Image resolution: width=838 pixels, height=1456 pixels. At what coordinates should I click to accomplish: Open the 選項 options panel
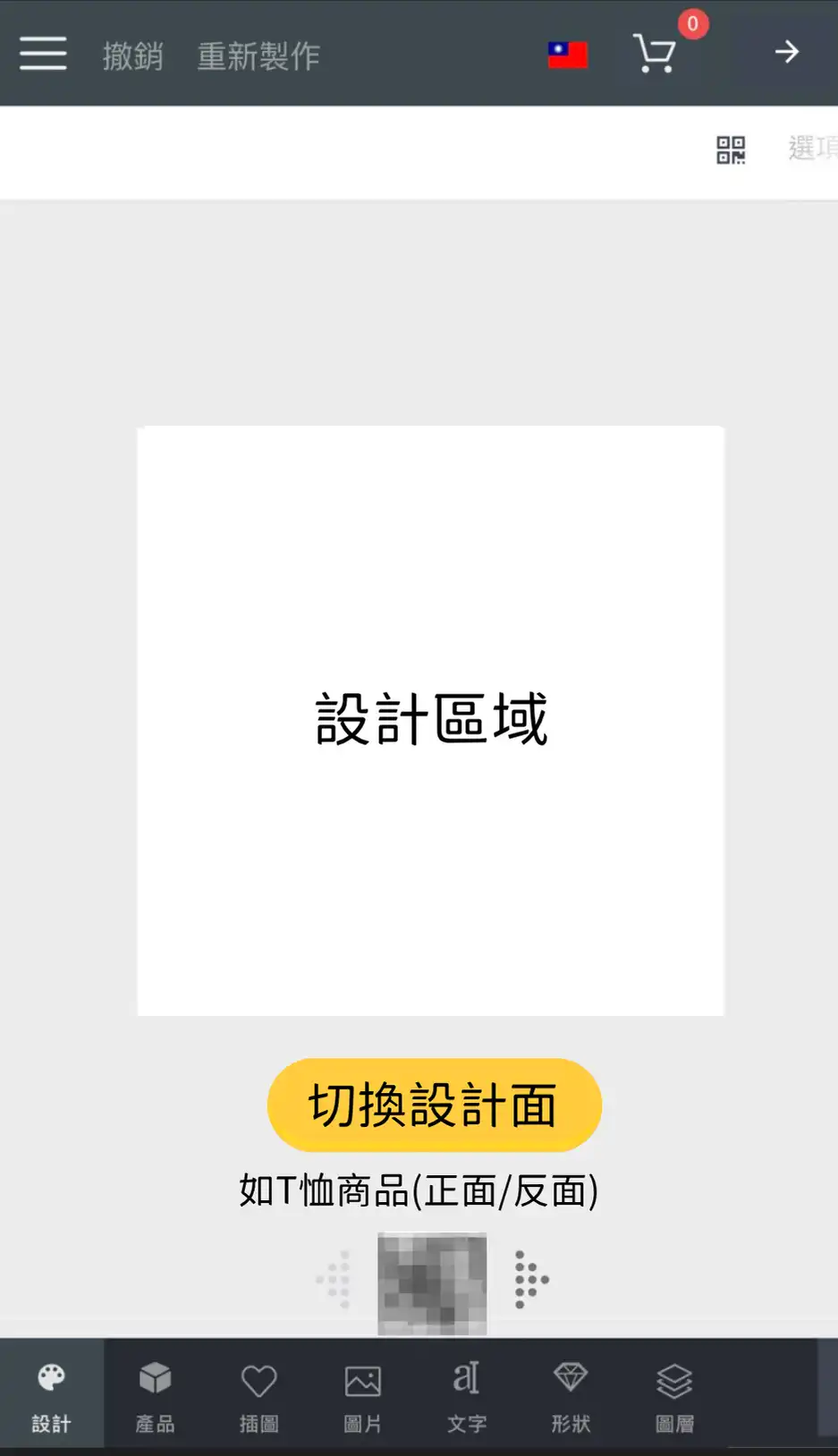point(811,148)
